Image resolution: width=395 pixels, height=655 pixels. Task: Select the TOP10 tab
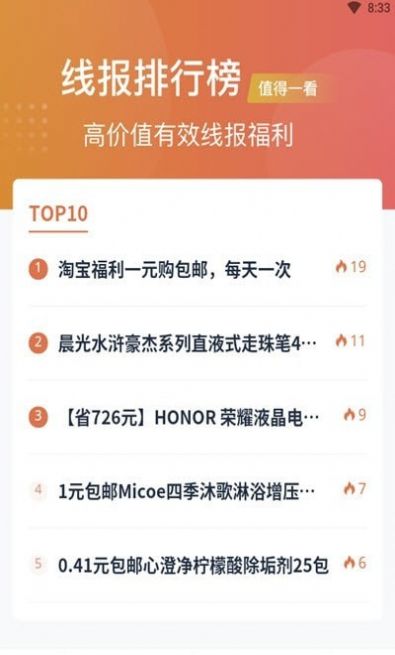point(58,214)
